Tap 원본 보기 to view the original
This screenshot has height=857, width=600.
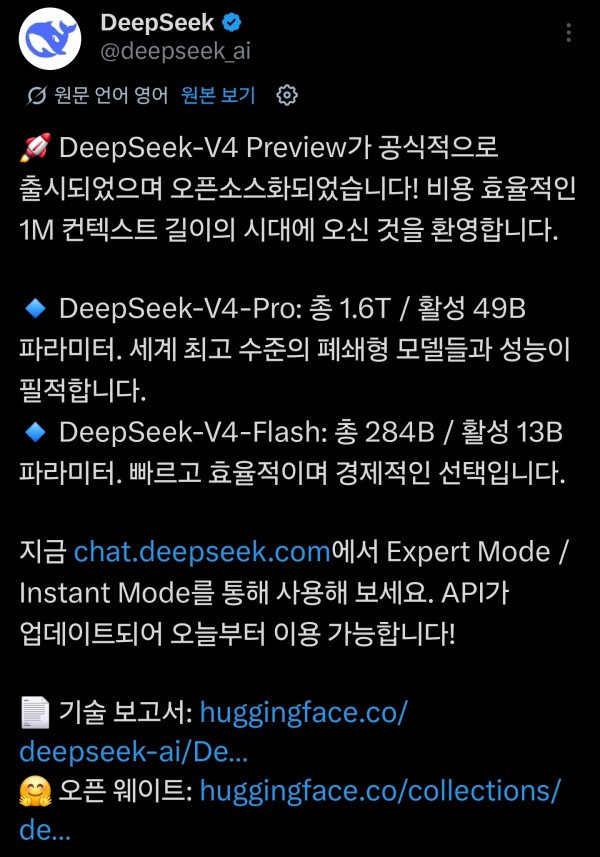pyautogui.click(x=218, y=95)
